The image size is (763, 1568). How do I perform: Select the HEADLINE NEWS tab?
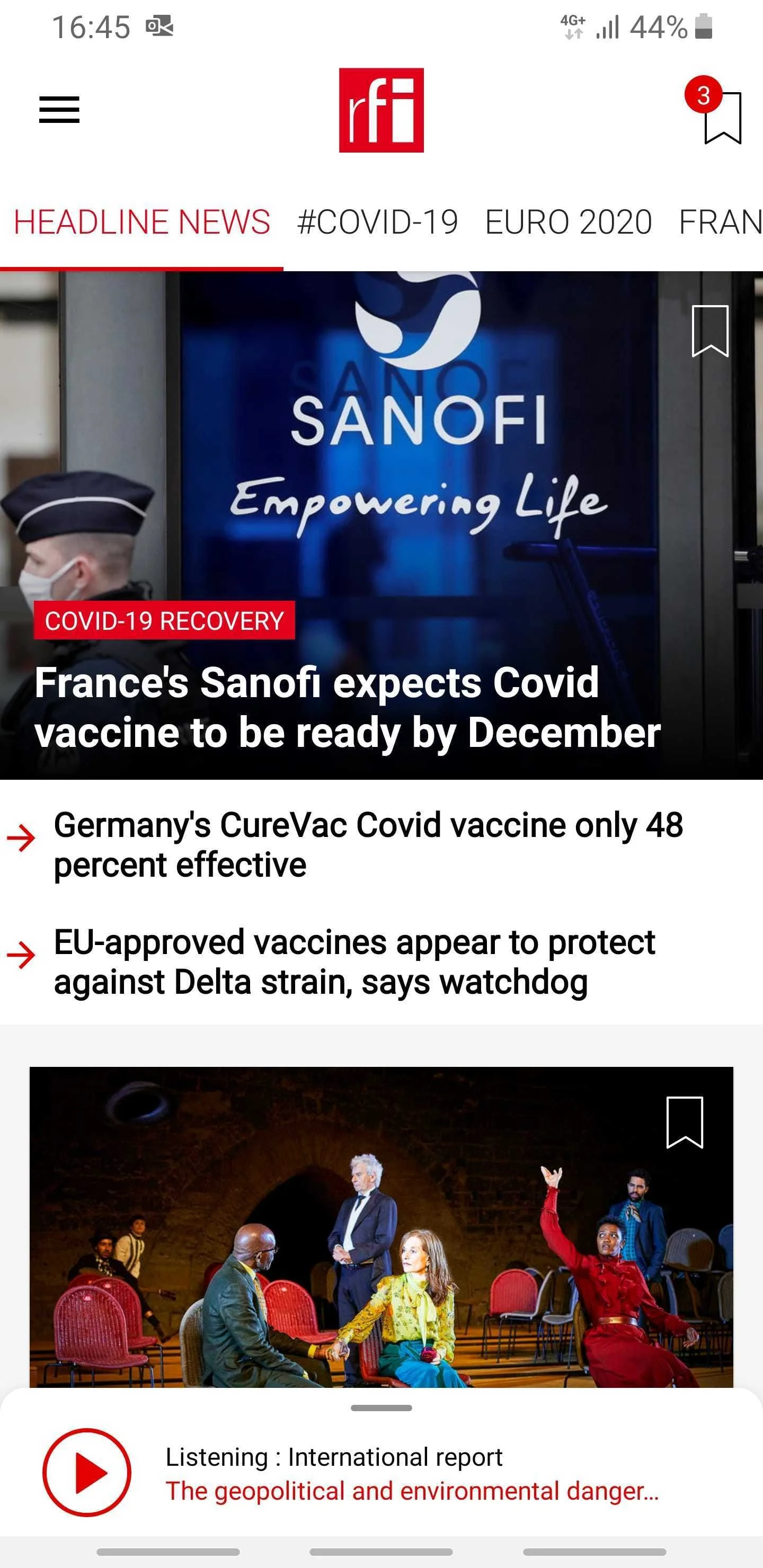140,221
